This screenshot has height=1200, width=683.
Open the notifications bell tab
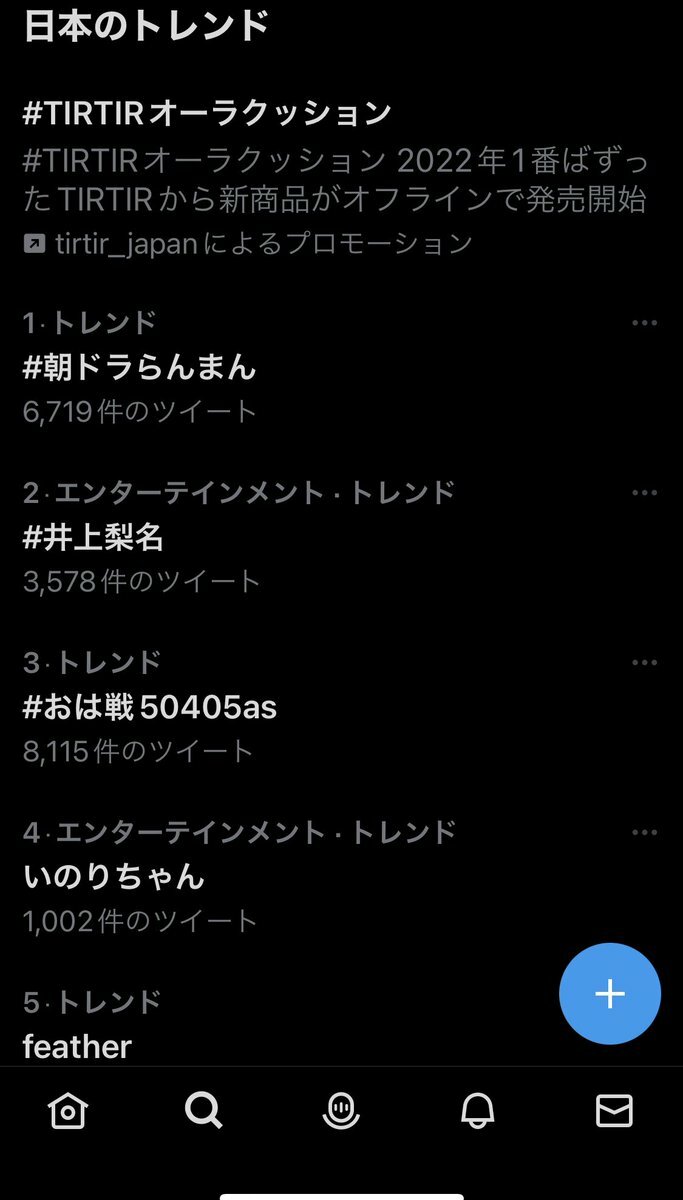[478, 1111]
